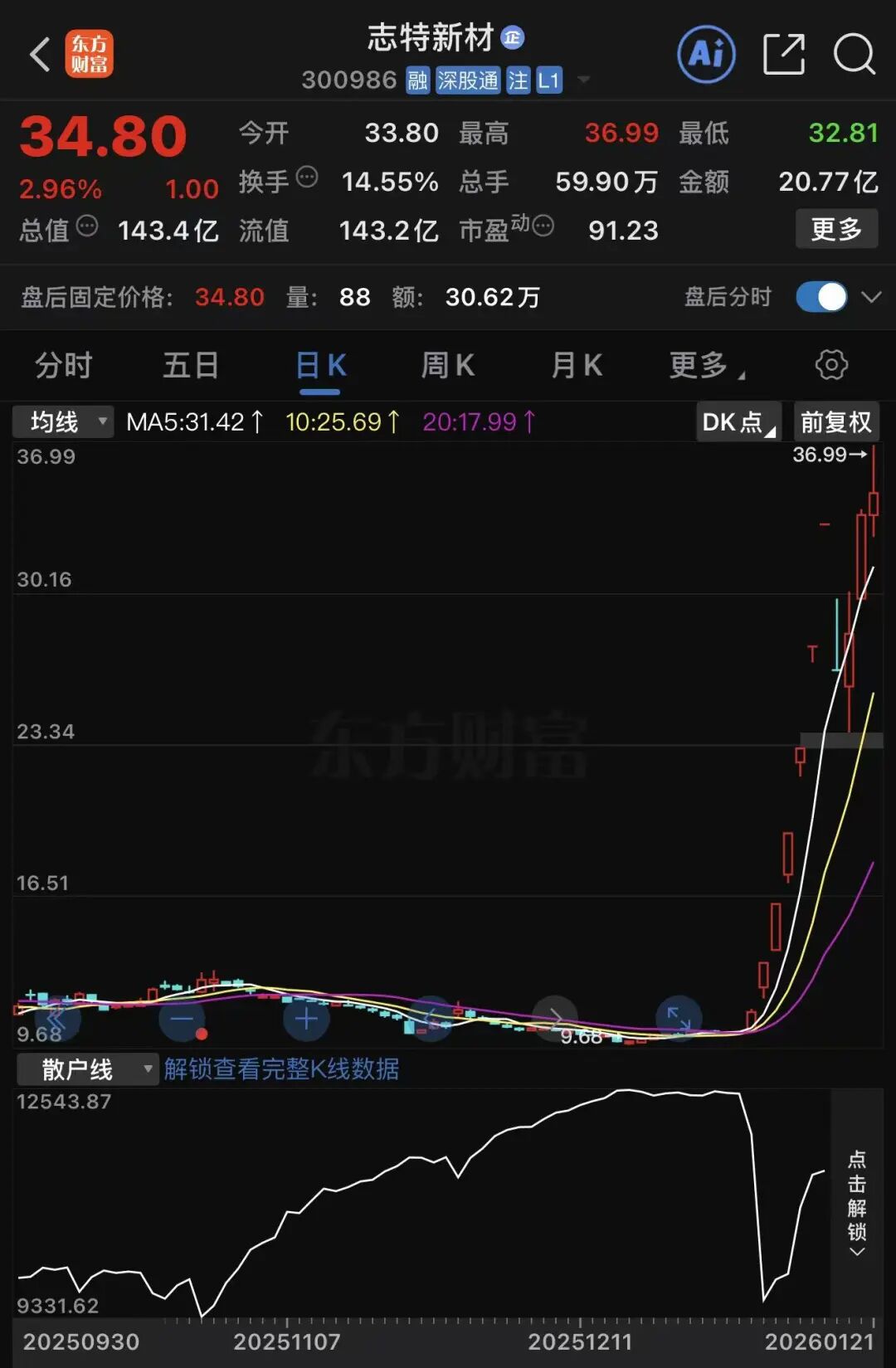Switch to the 五日 chart tab
Screen dimensions: 896x1368
pos(191,365)
